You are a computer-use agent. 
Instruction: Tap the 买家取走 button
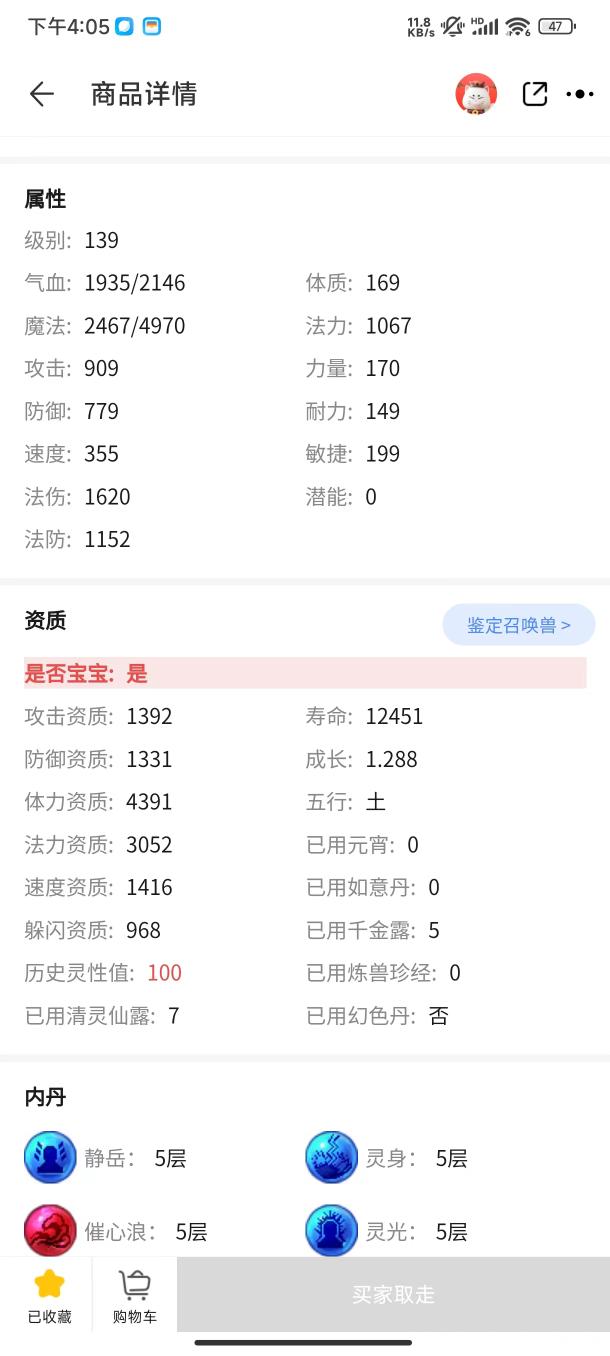(x=394, y=1294)
